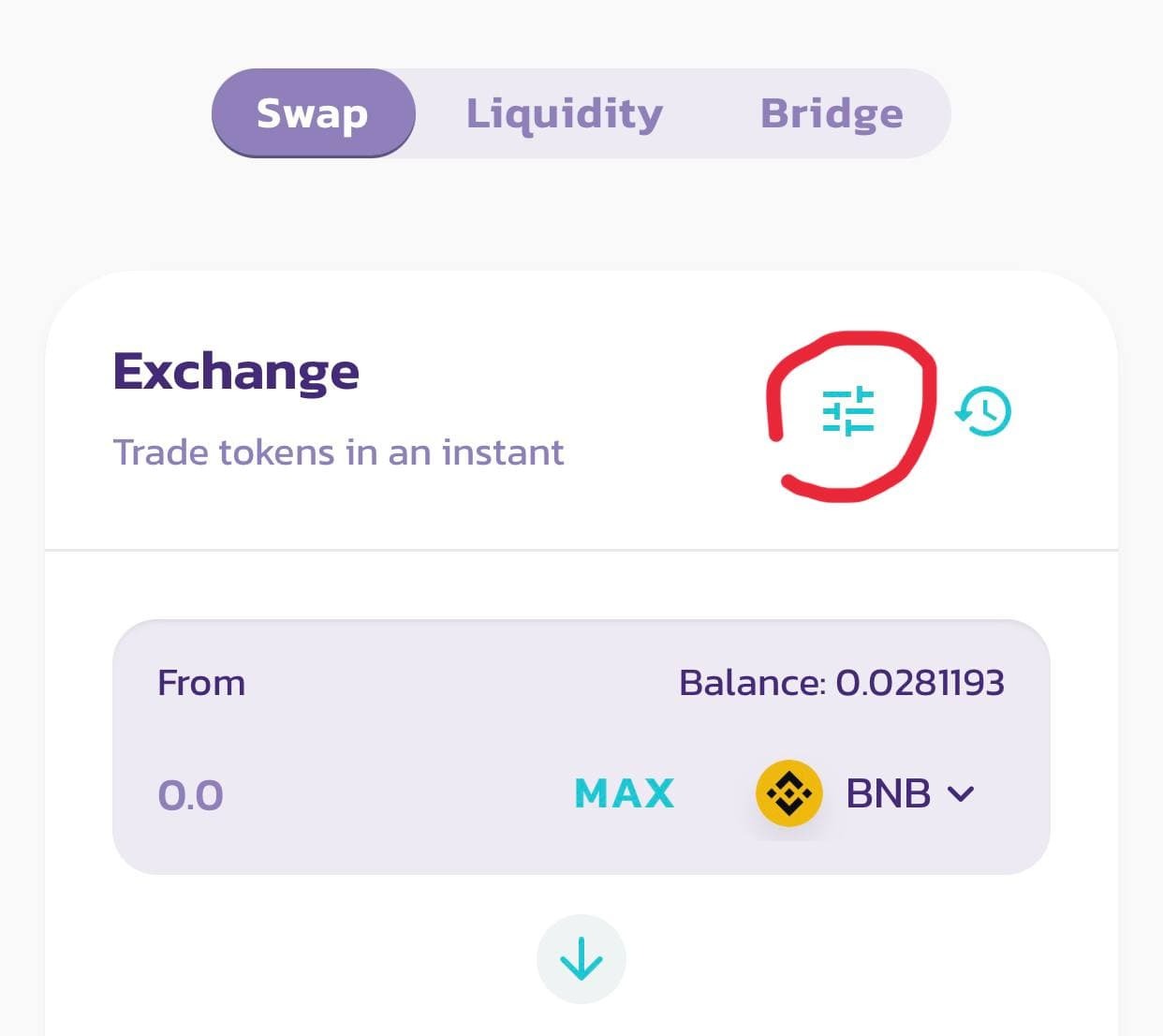The height and width of the screenshot is (1036, 1163).
Task: Select the Swap tab
Action: [313, 113]
